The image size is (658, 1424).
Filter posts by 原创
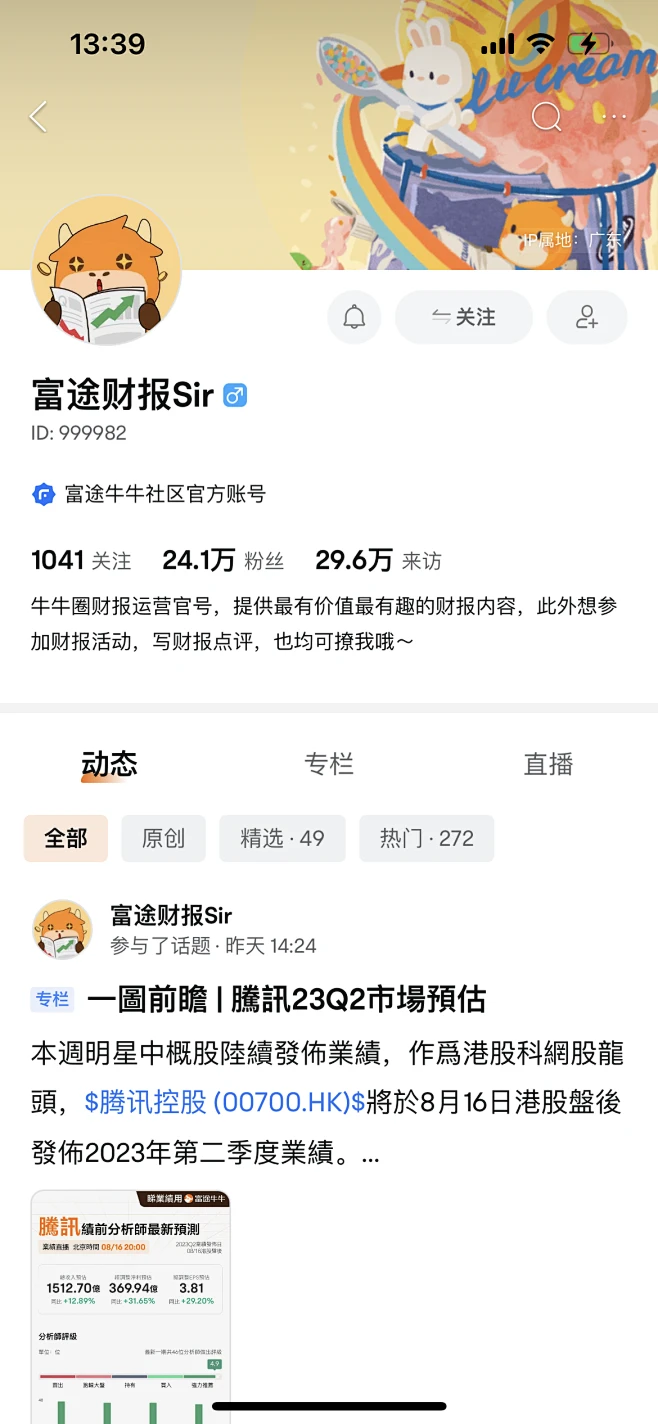[163, 838]
